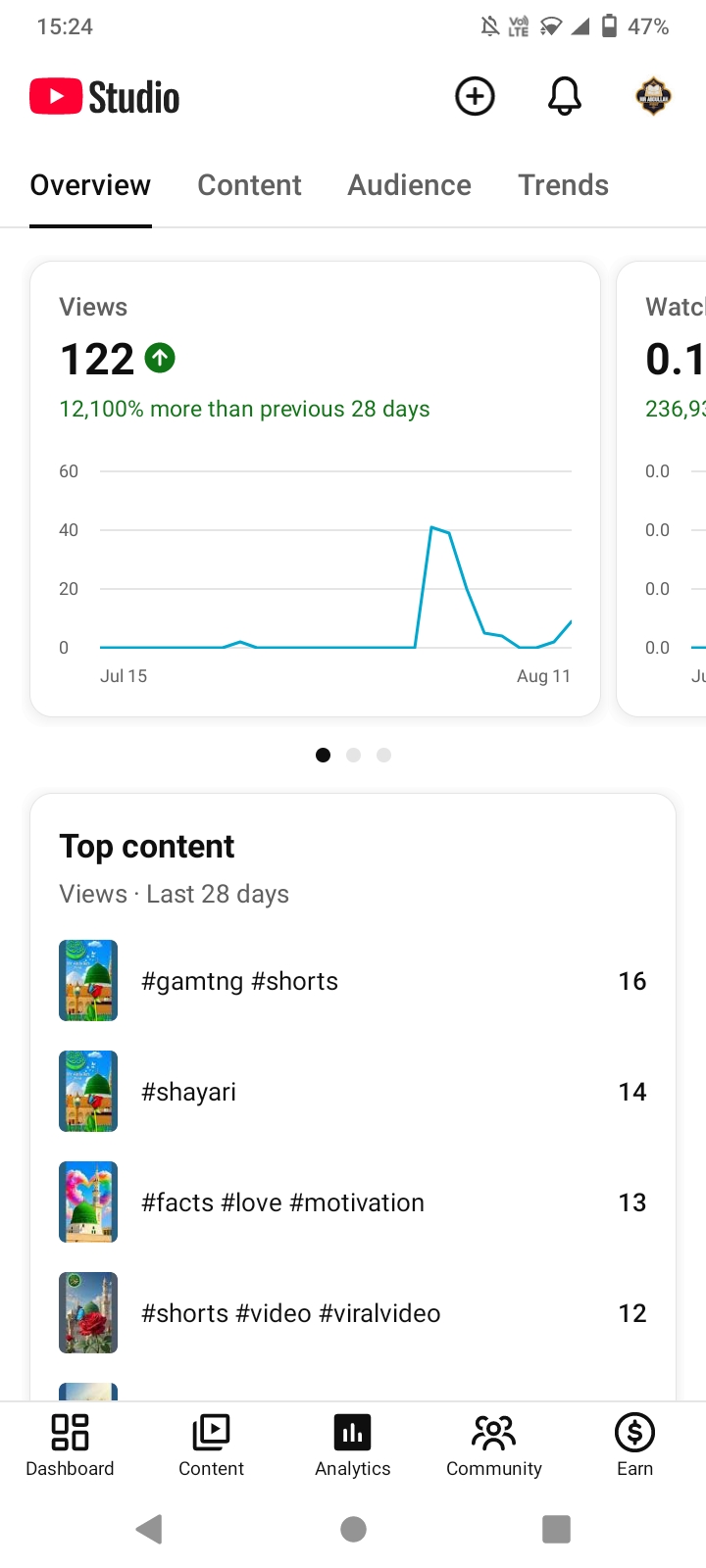706x1568 pixels.
Task: Open the channel profile avatar
Action: tap(653, 96)
